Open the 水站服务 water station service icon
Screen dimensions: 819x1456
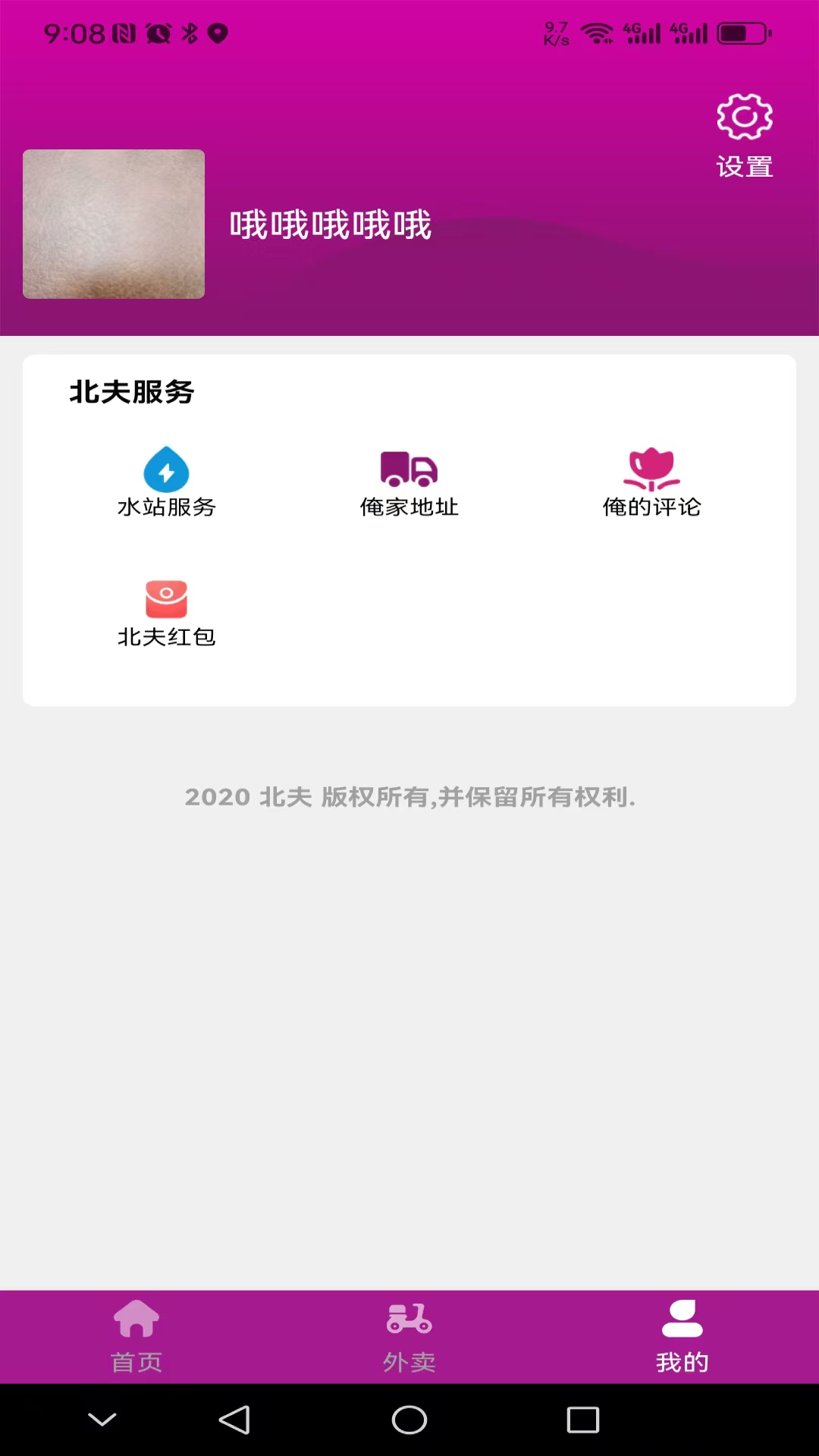[x=165, y=470]
